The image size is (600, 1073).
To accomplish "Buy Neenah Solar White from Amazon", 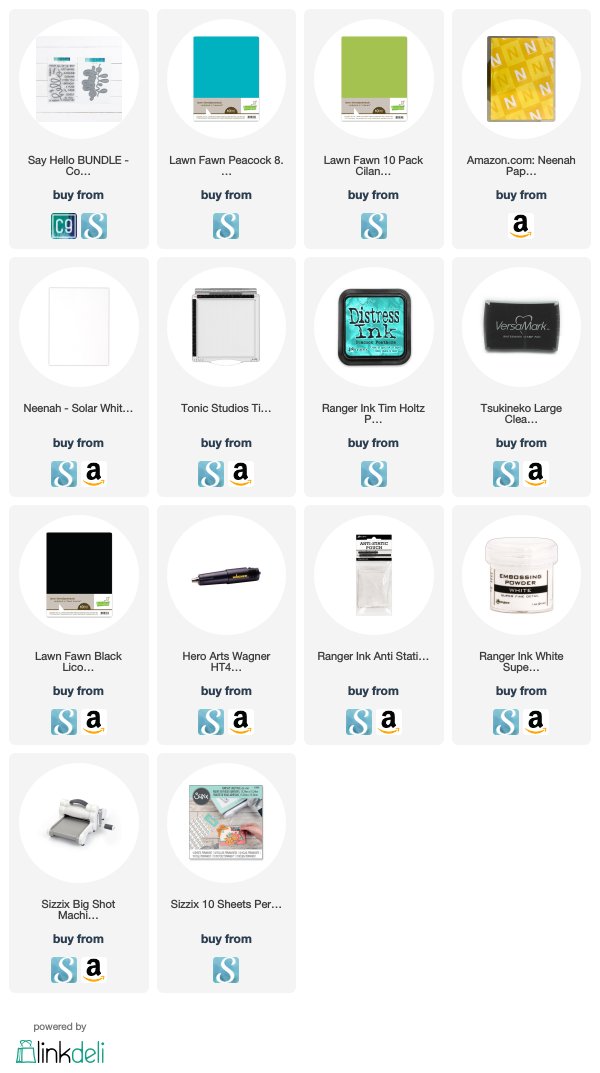I will coord(94,474).
